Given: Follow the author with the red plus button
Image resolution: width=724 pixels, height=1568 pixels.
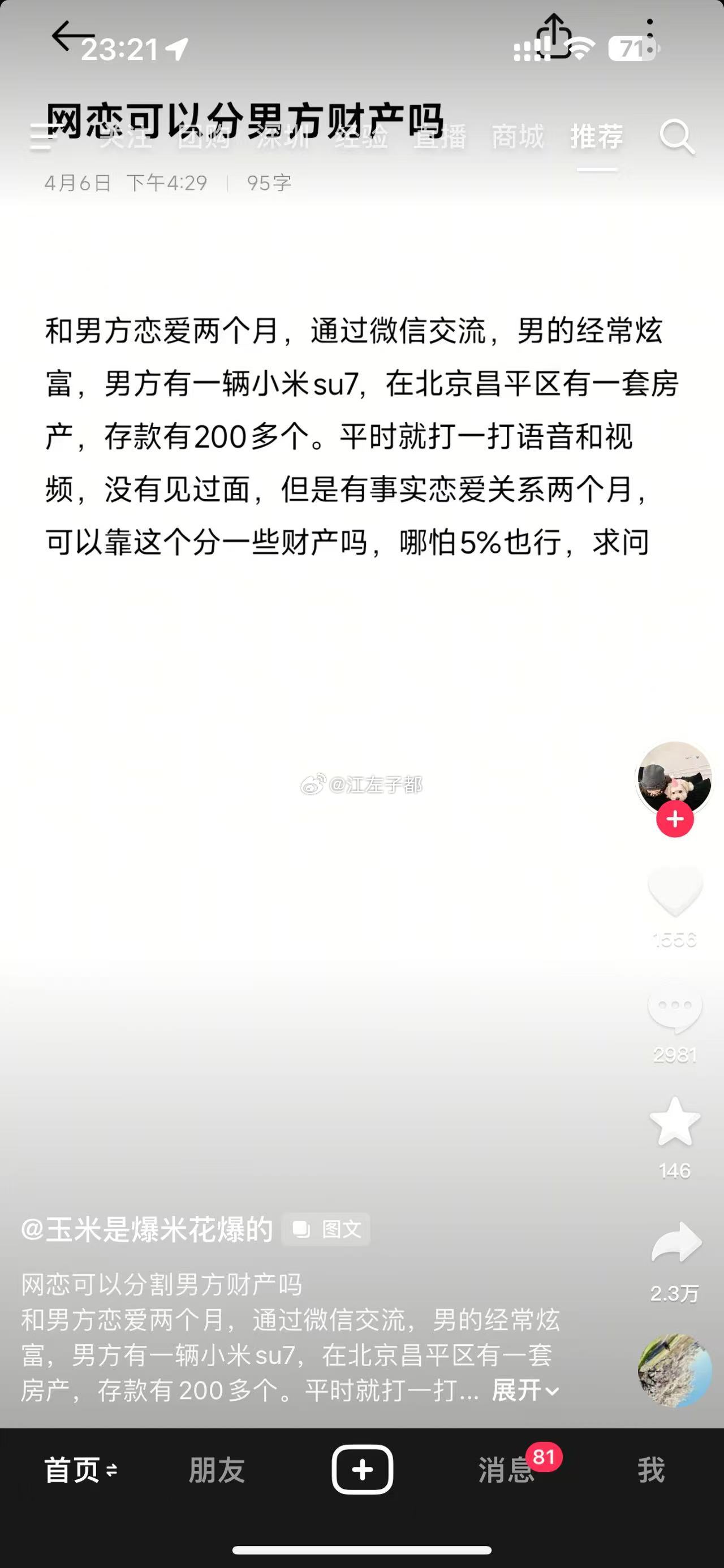Looking at the screenshot, I should [x=675, y=818].
